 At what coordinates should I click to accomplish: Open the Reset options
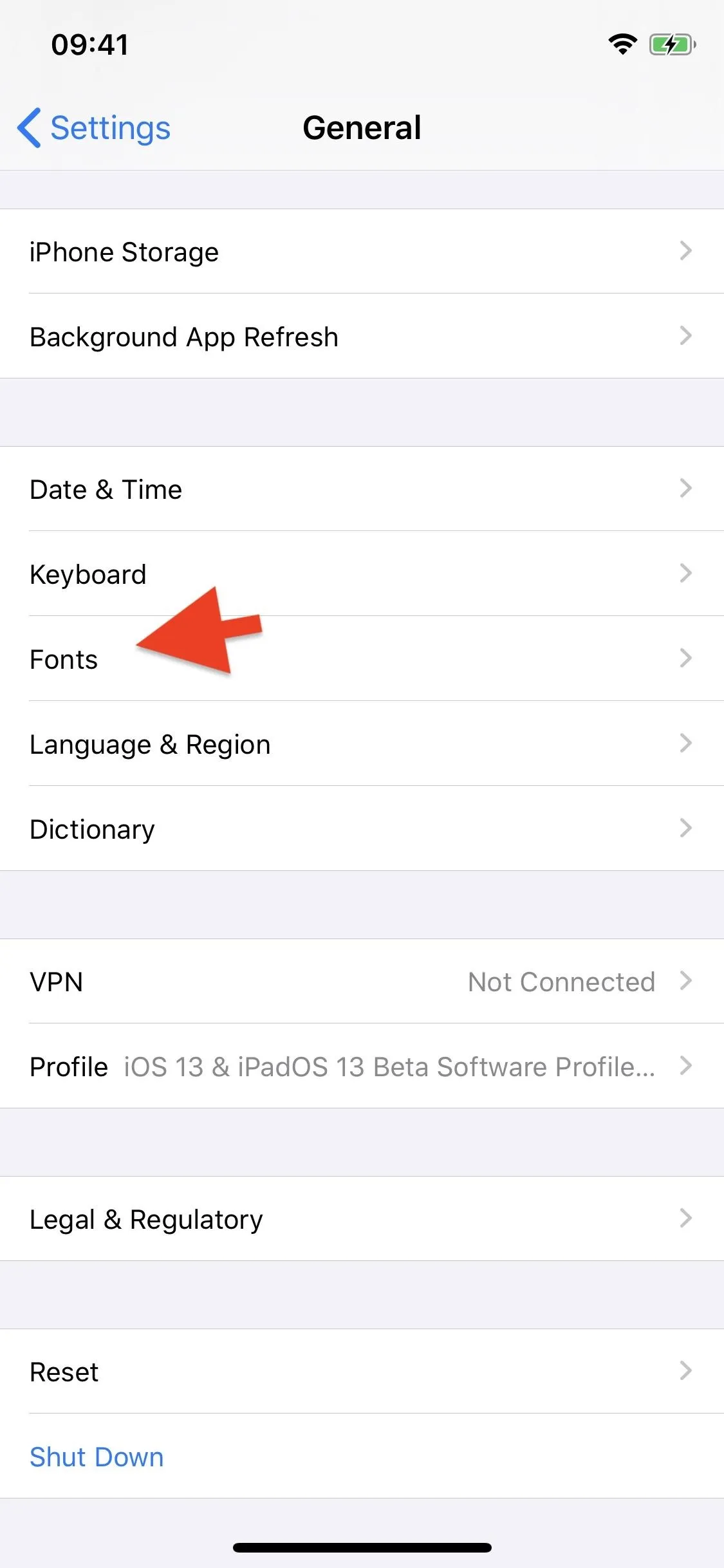(x=362, y=1371)
